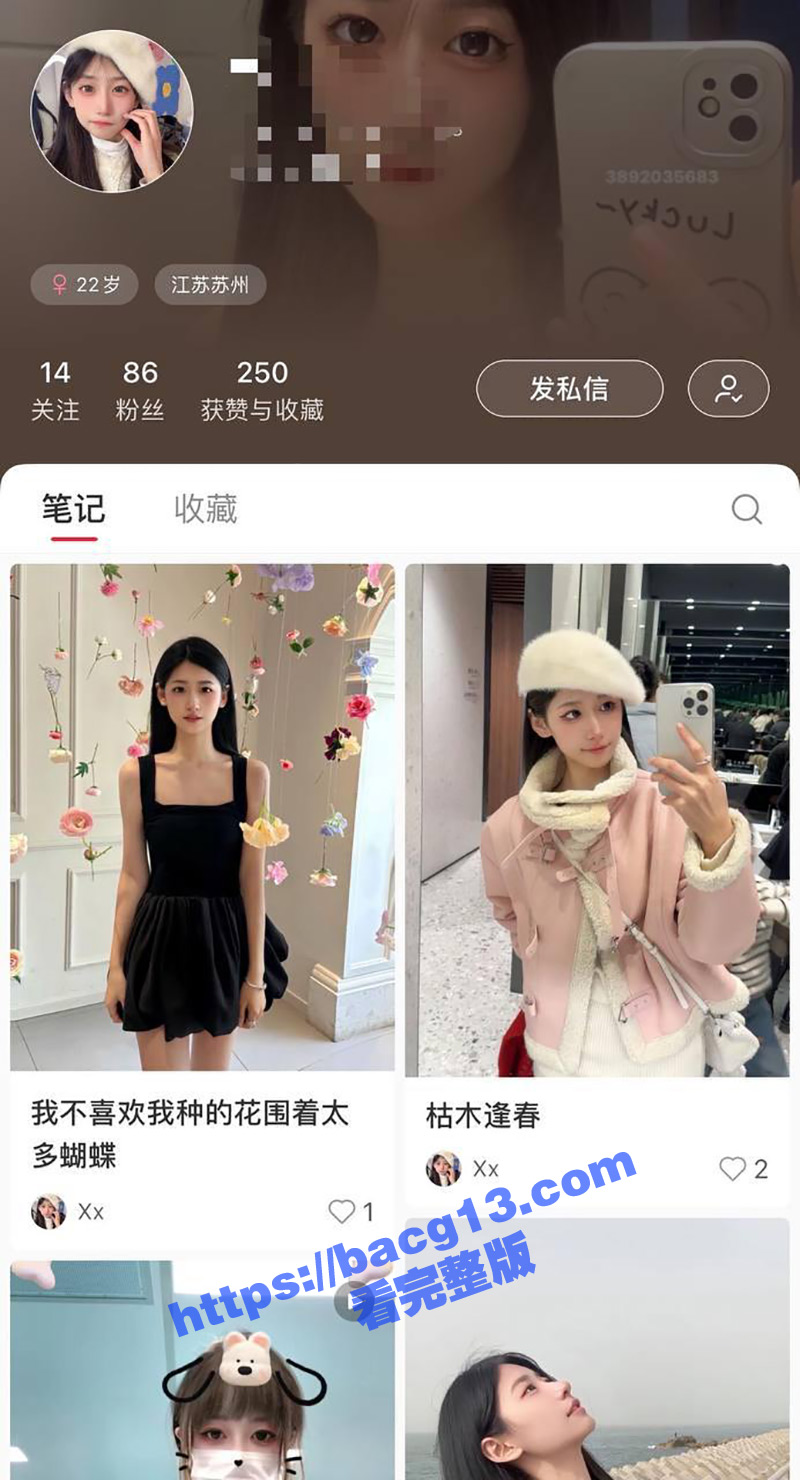Click the follow user icon beside 发私信
Viewport: 800px width, 1480px height.
point(728,388)
